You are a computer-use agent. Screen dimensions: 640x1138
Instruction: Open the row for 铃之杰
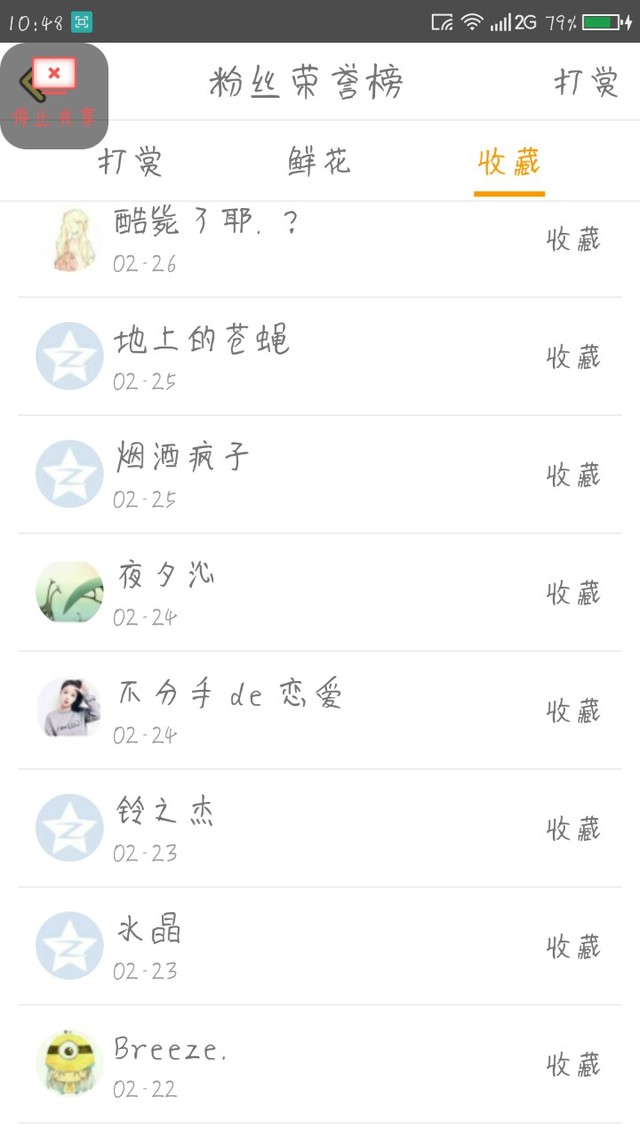319,828
